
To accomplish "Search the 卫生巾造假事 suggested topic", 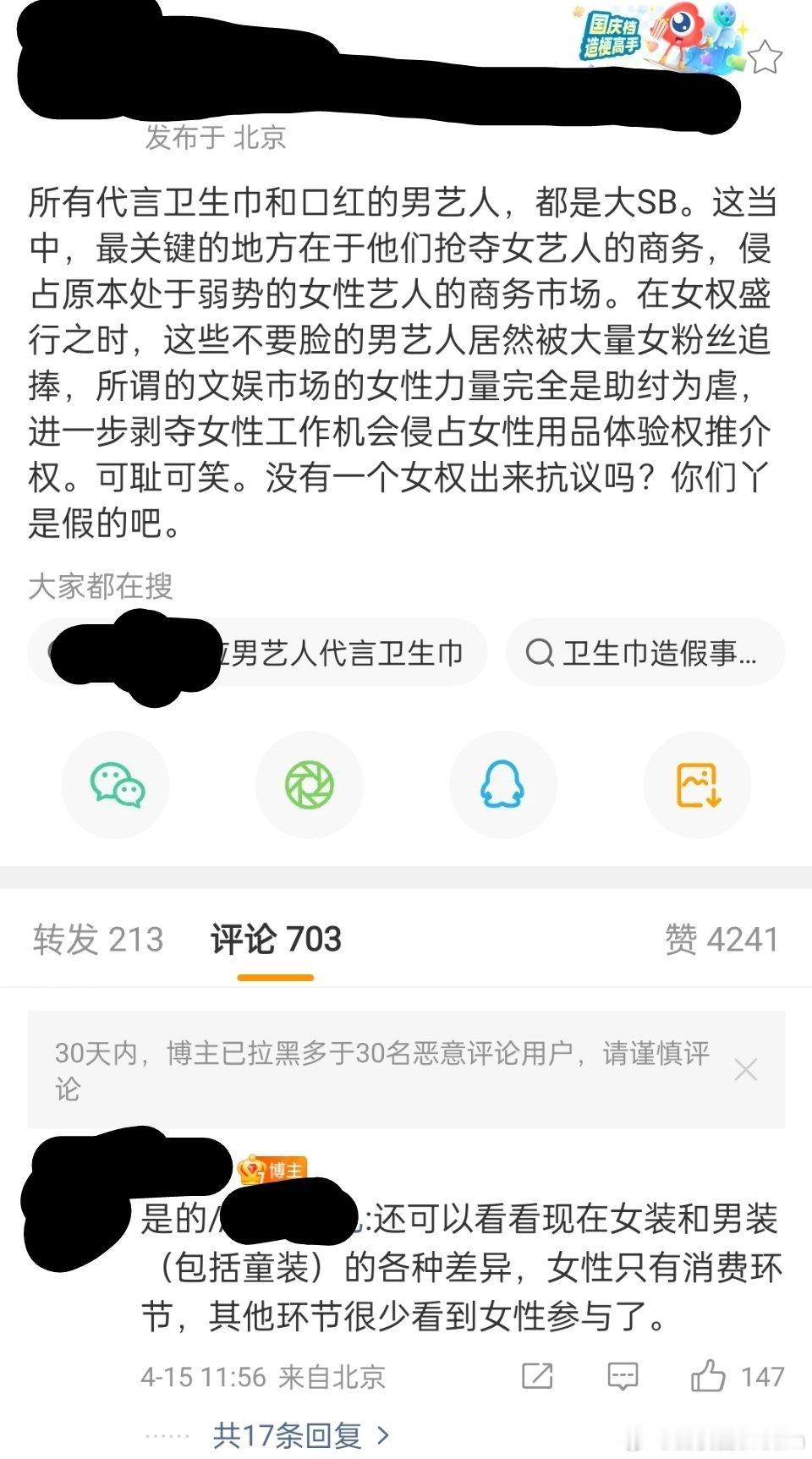I will point(645,651).
